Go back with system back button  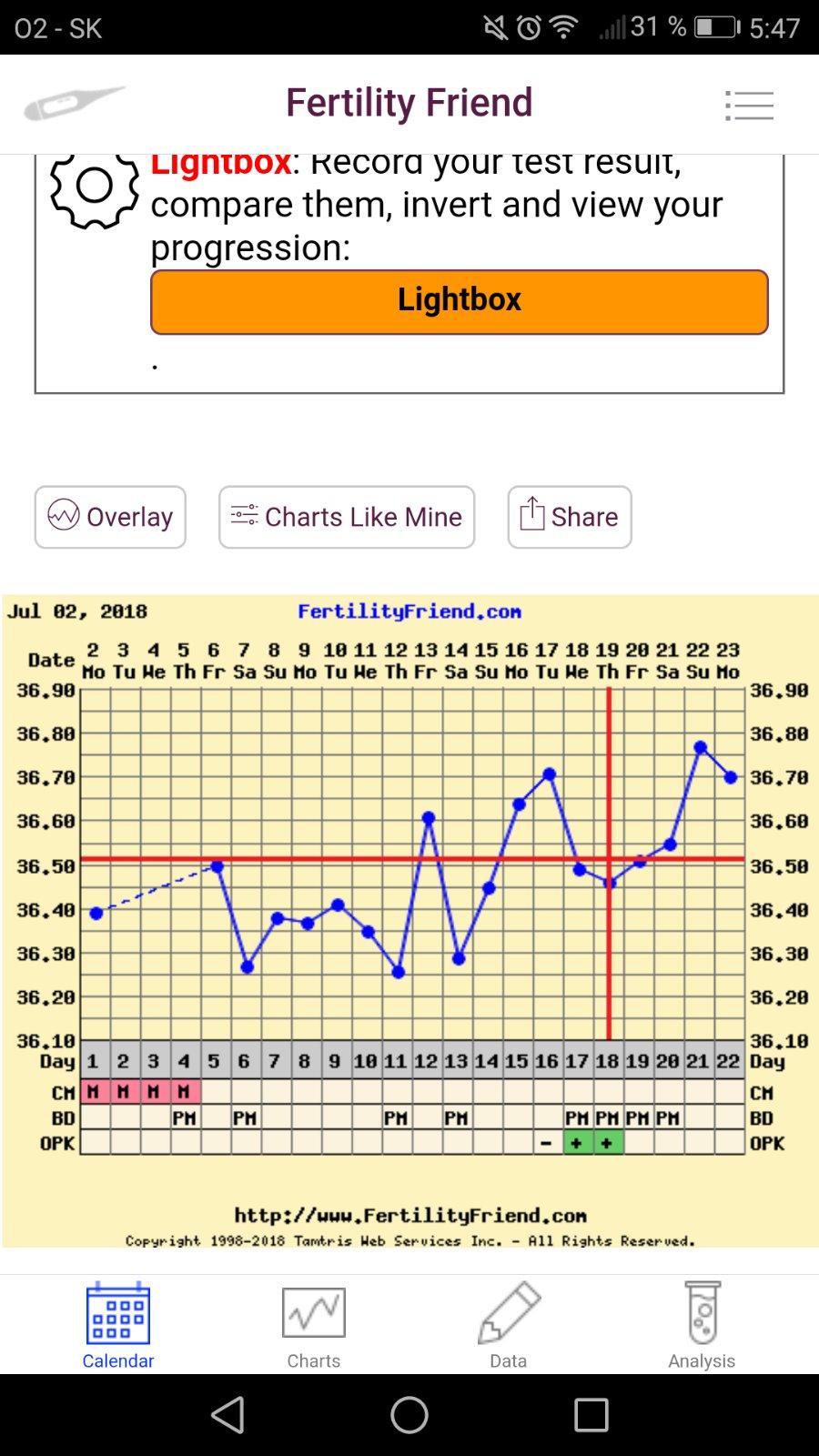coord(227,1415)
